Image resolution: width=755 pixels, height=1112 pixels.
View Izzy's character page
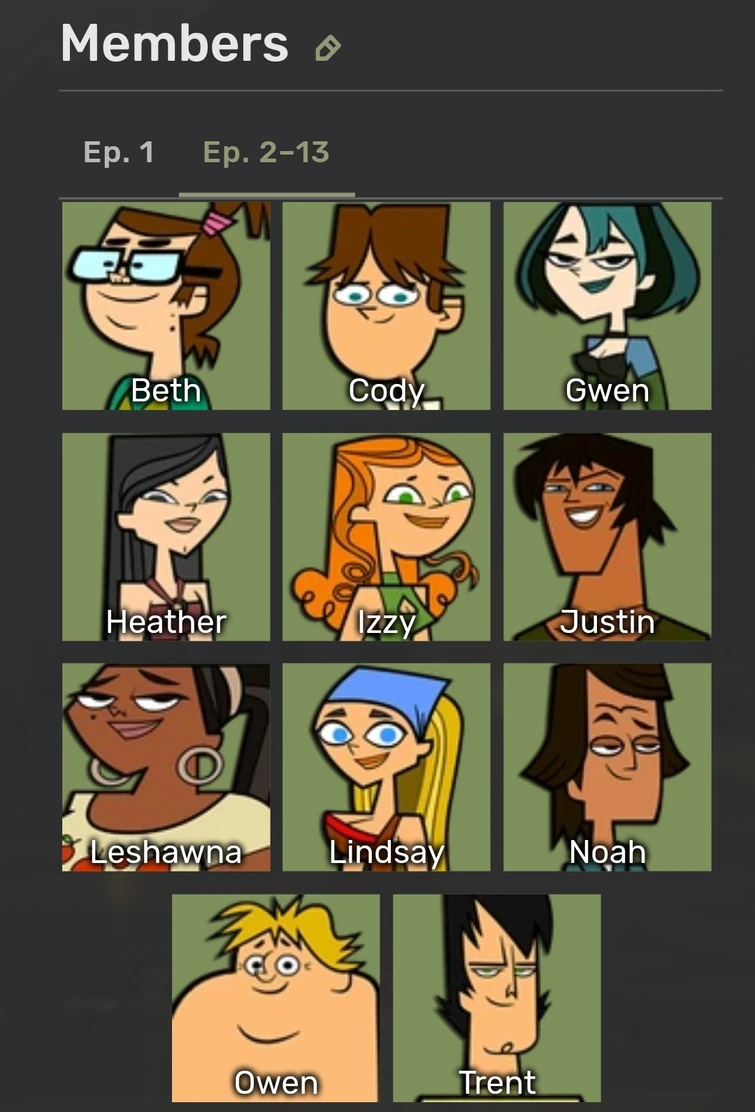point(386,537)
